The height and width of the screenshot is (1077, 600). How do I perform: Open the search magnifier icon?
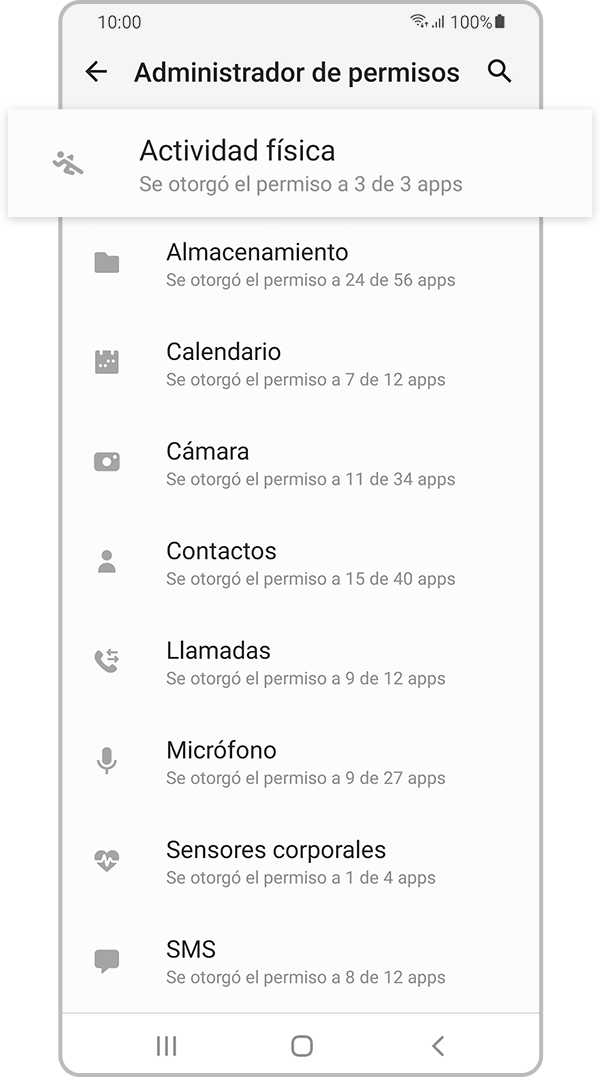tap(499, 72)
